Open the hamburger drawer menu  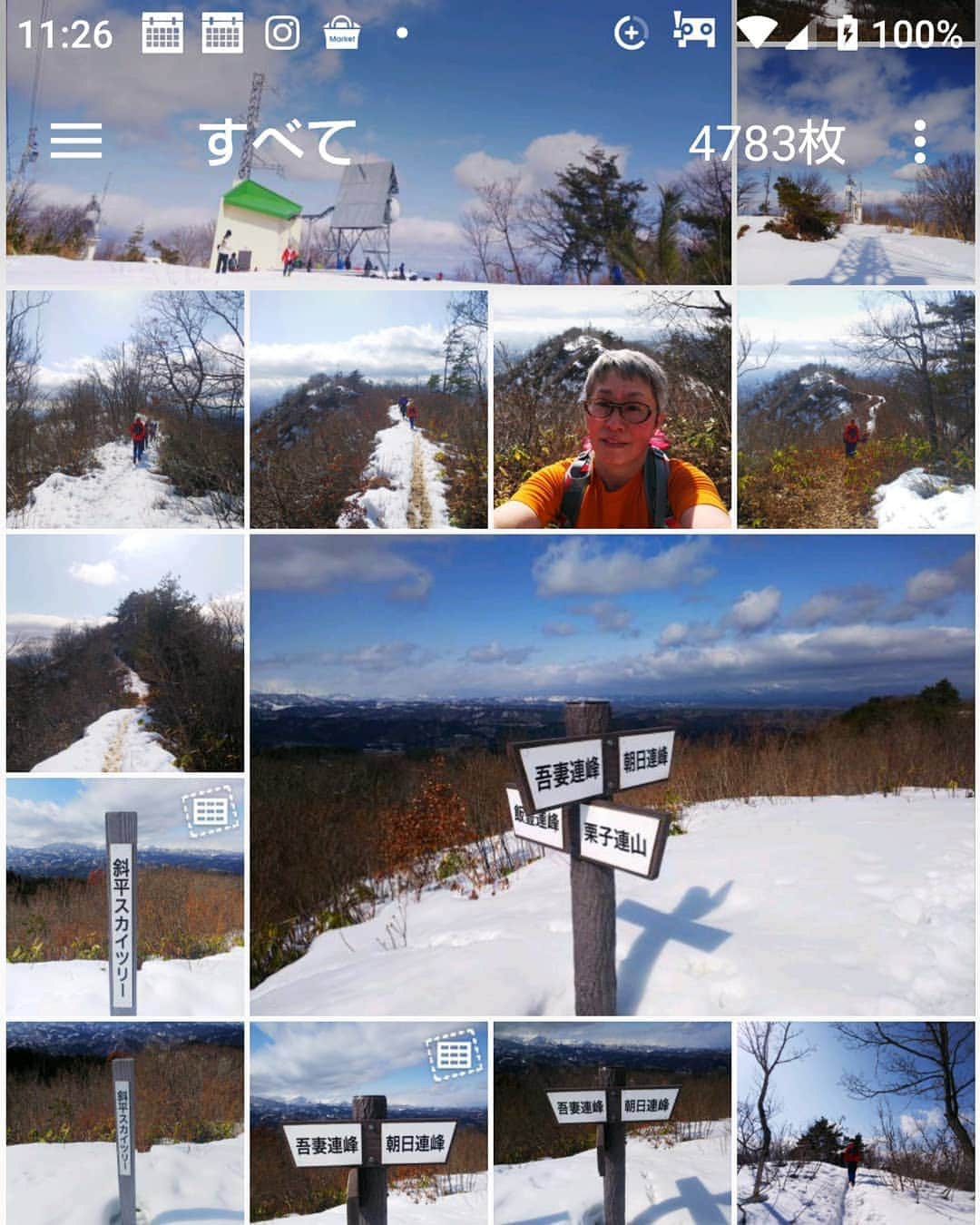[x=76, y=142]
